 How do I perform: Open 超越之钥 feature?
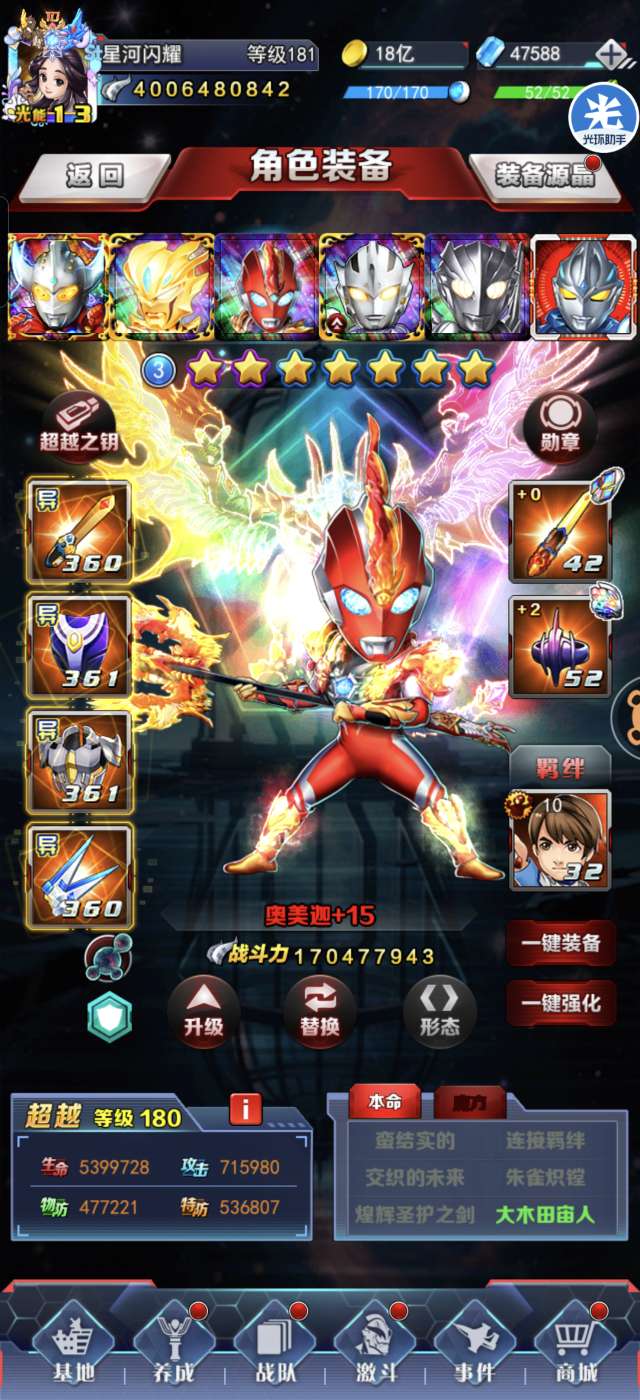(x=78, y=425)
